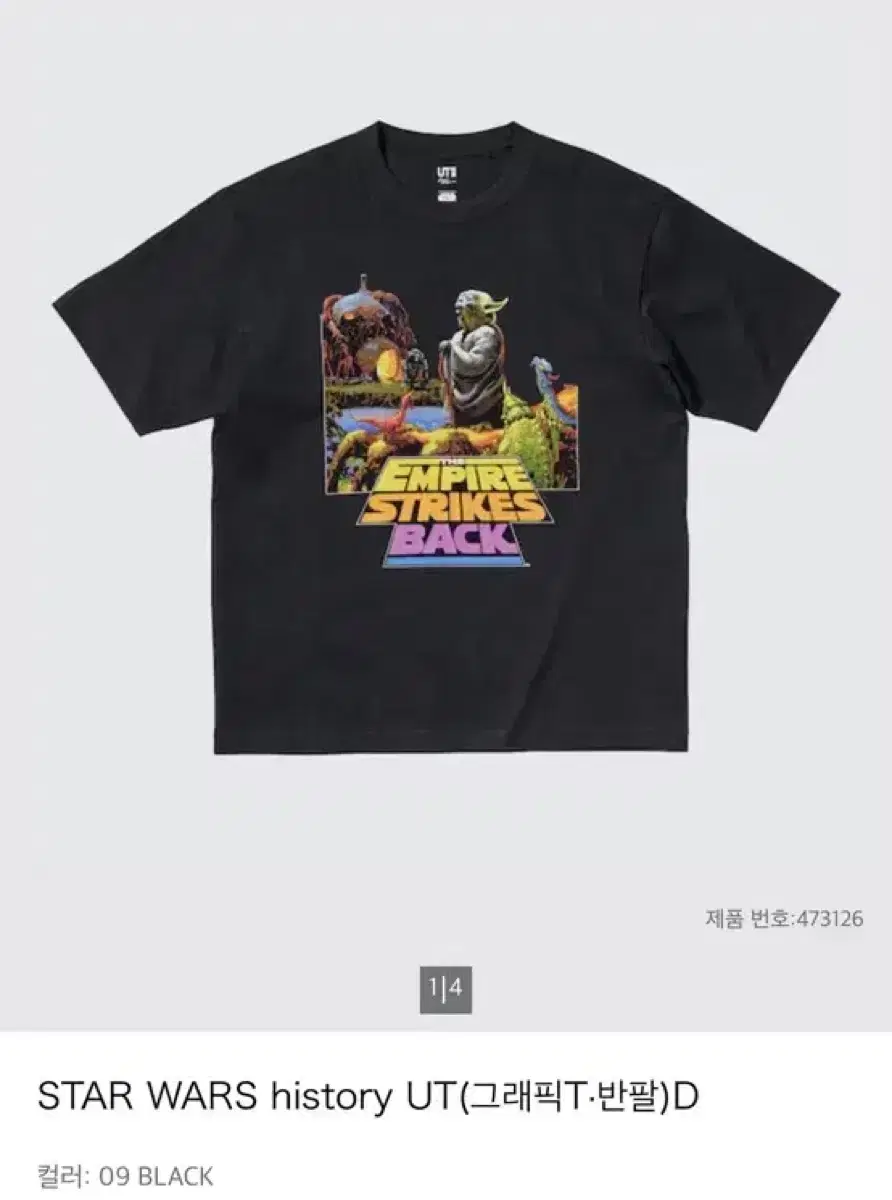Click the product image to enlarge it
The width and height of the screenshot is (892, 1200).
[446, 450]
